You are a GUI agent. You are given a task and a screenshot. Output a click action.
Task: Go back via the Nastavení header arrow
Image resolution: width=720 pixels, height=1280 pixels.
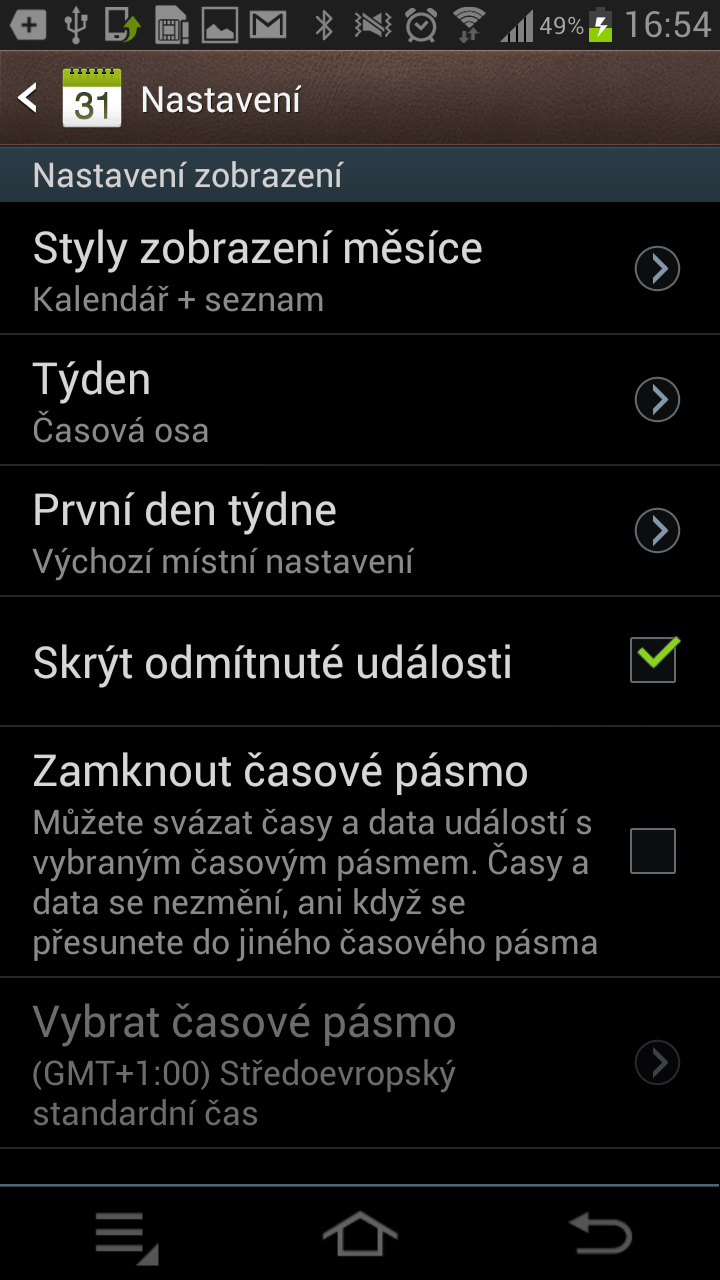[x=30, y=98]
